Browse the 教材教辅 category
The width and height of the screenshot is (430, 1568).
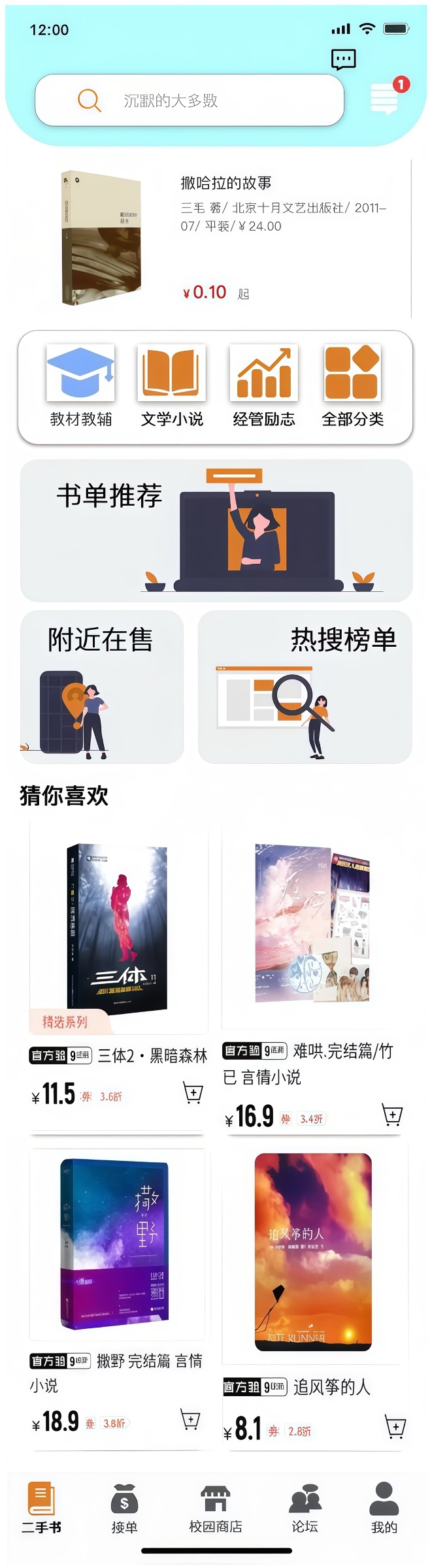pyautogui.click(x=81, y=385)
